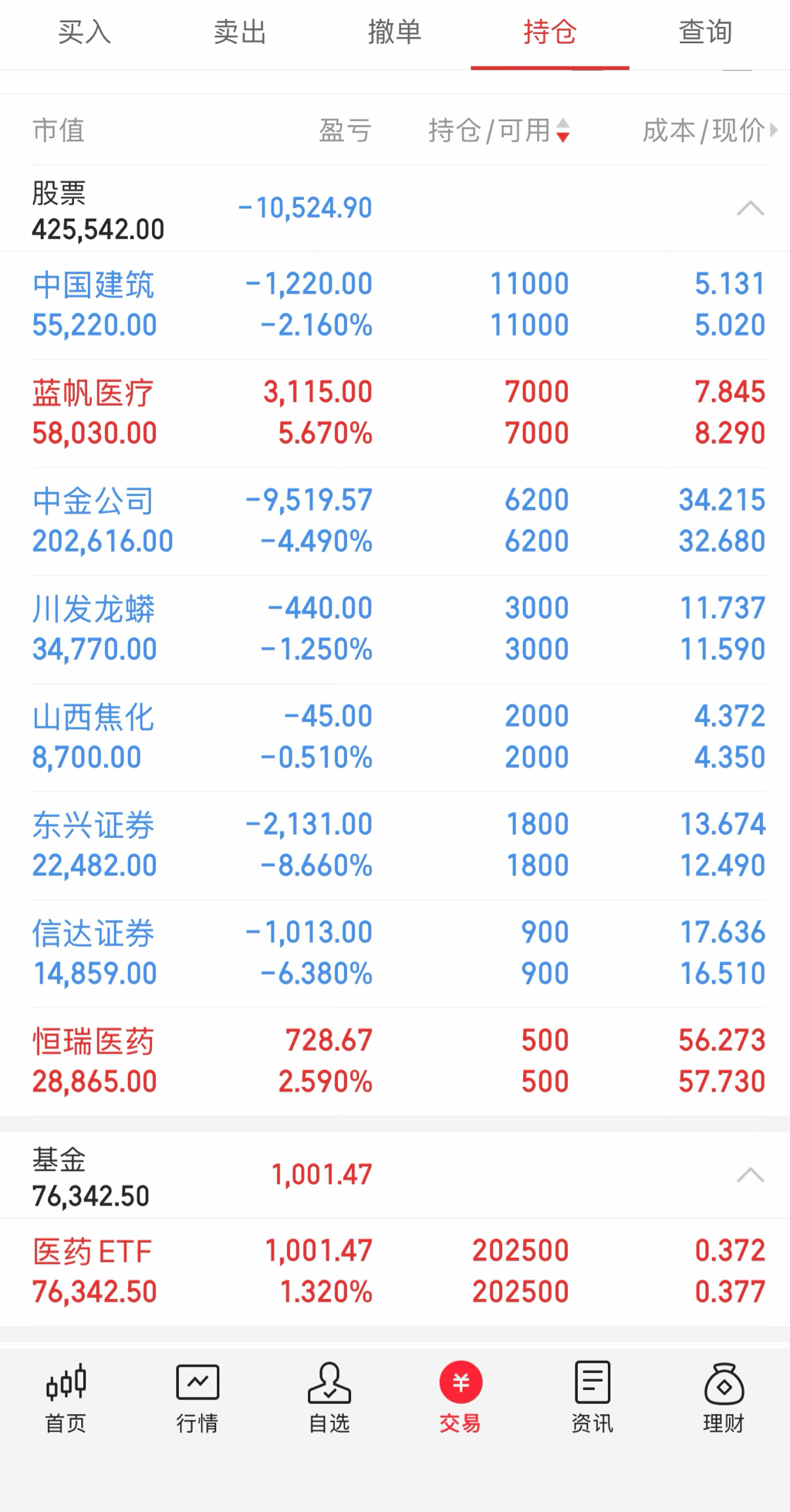The width and height of the screenshot is (790, 1512).
Task: Switch to the 行情 tab
Action: tap(197, 1398)
